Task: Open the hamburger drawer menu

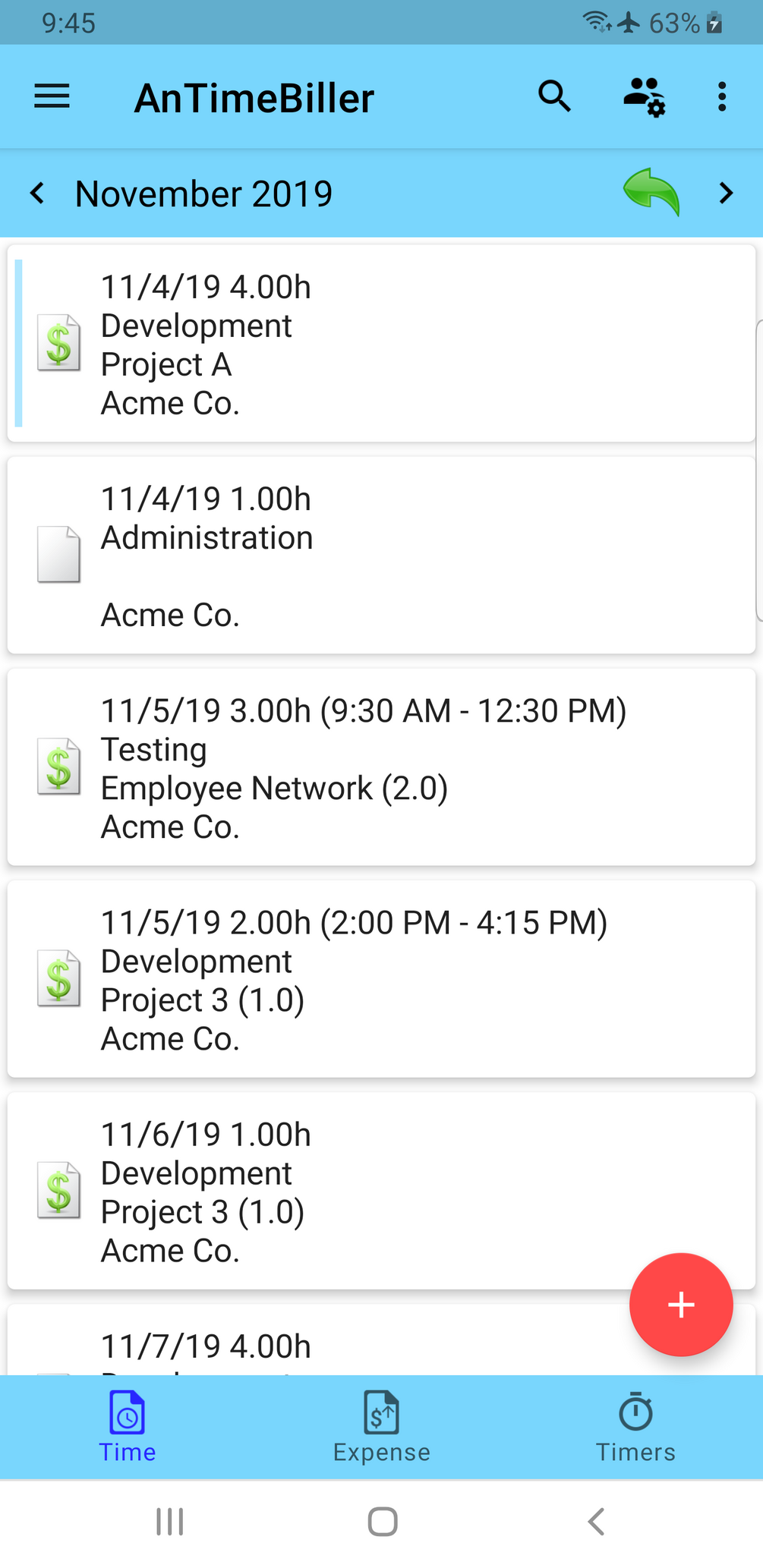Action: coord(52,97)
